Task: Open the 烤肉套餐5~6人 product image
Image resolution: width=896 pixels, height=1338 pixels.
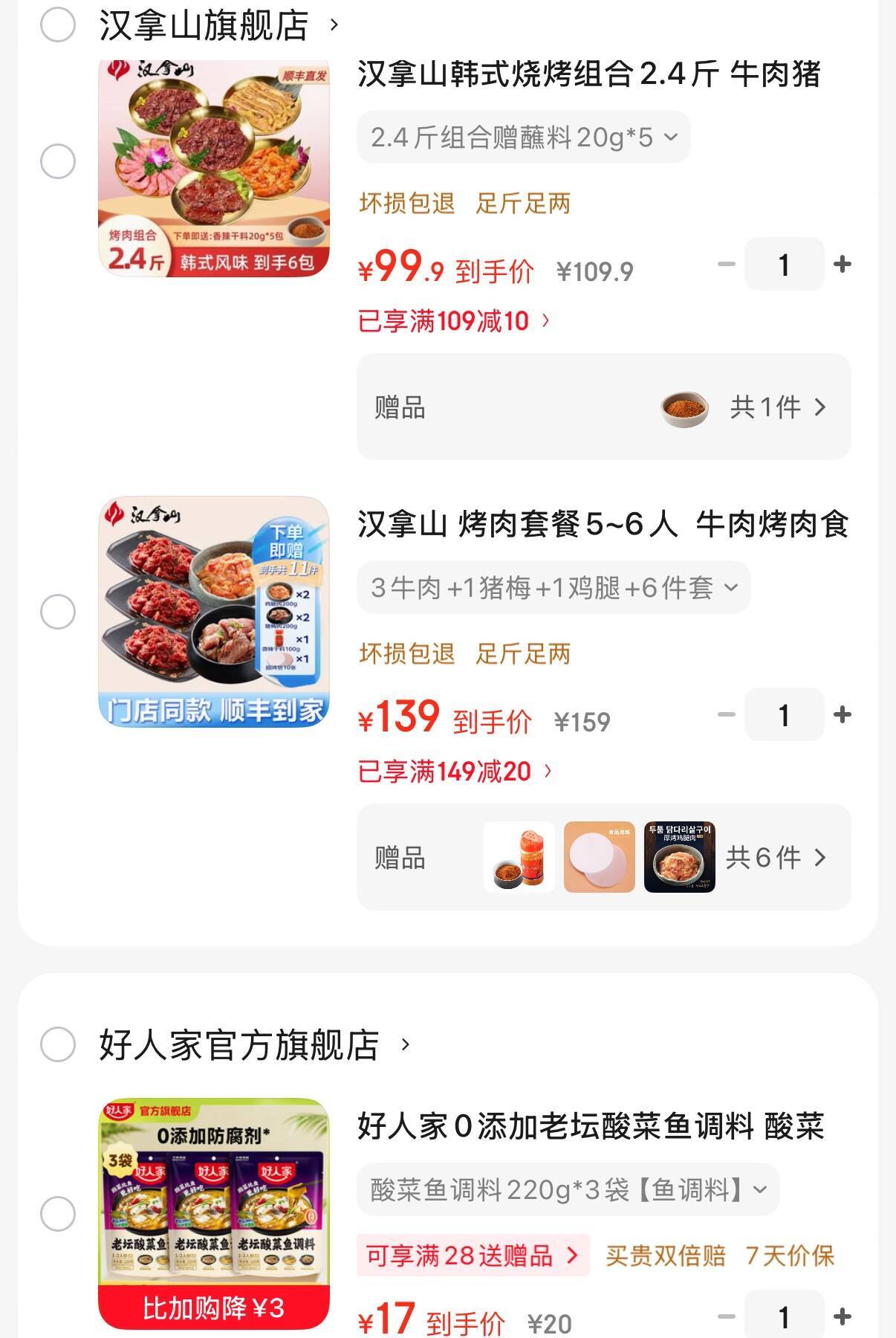Action: [x=213, y=612]
